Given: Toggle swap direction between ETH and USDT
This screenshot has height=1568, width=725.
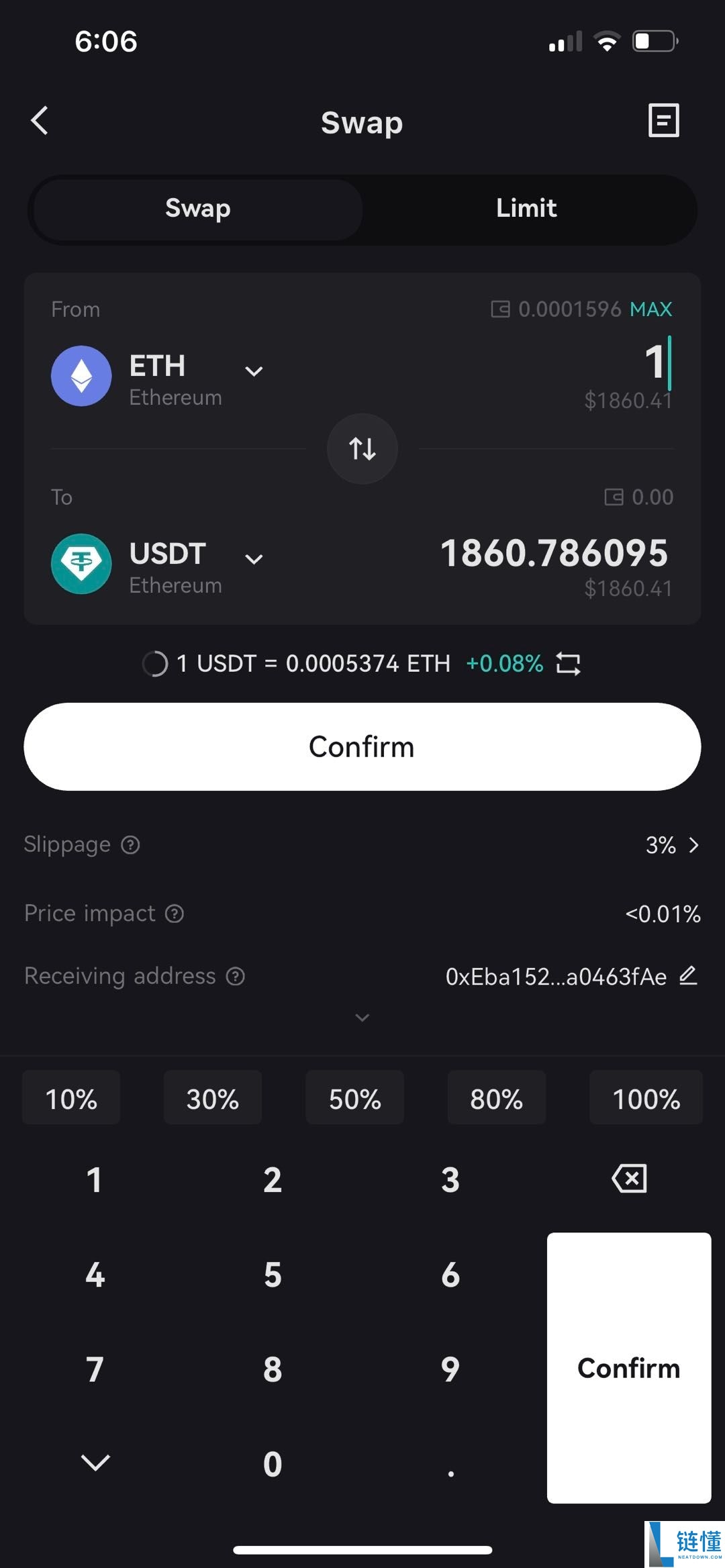Looking at the screenshot, I should pyautogui.click(x=362, y=448).
